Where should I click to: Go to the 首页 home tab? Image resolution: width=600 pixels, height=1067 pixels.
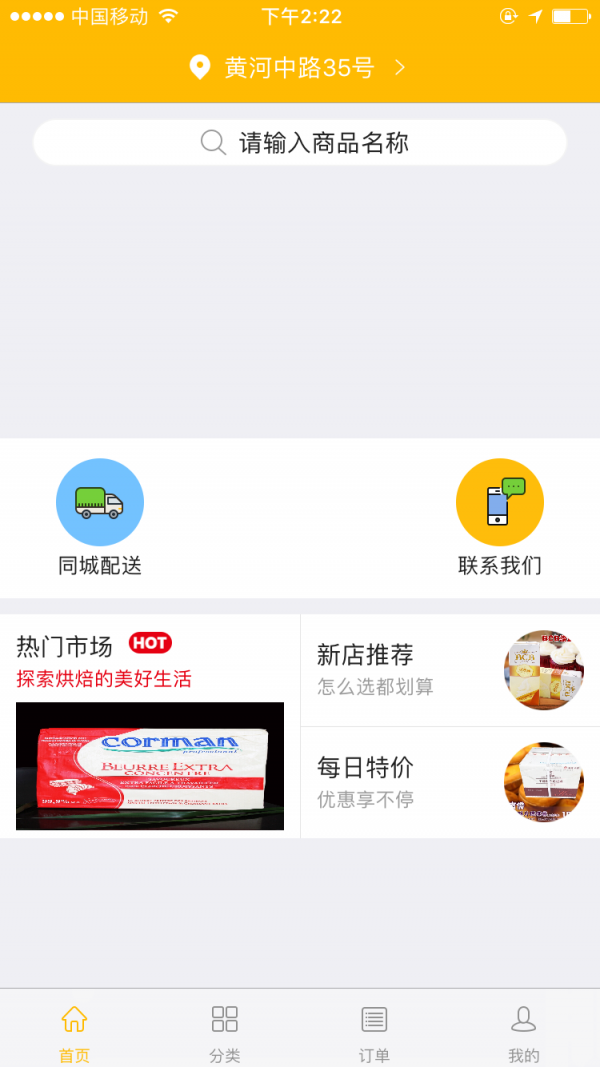[74, 1032]
